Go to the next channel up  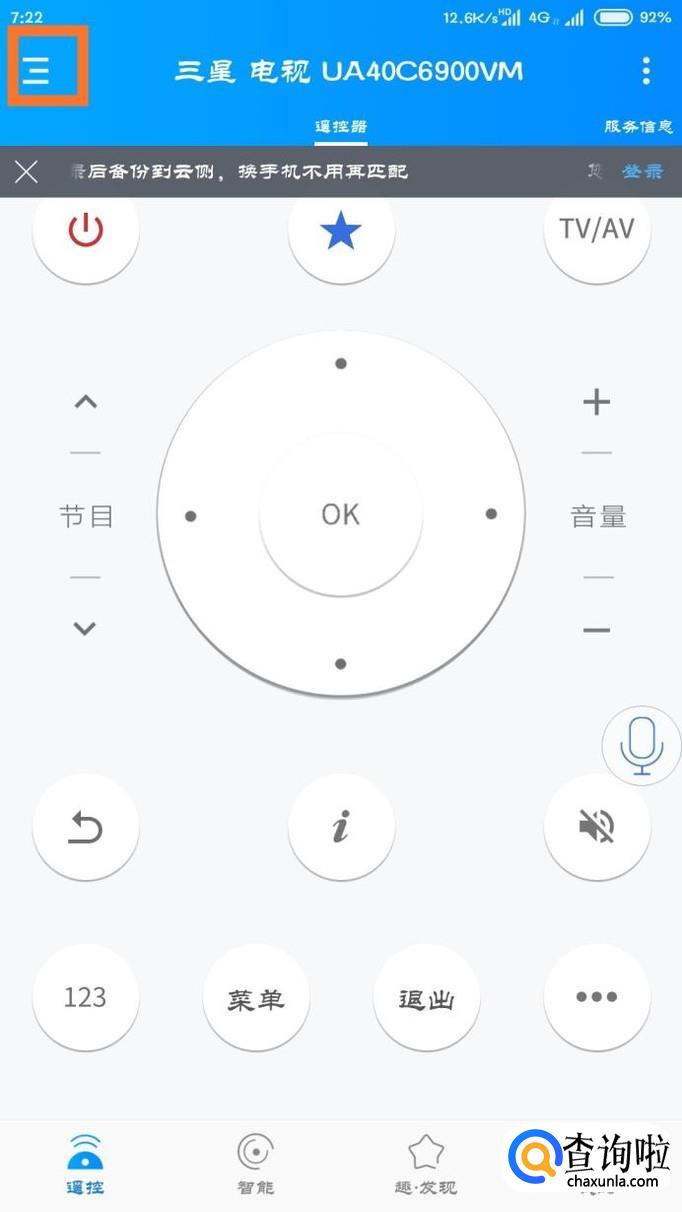click(x=86, y=402)
